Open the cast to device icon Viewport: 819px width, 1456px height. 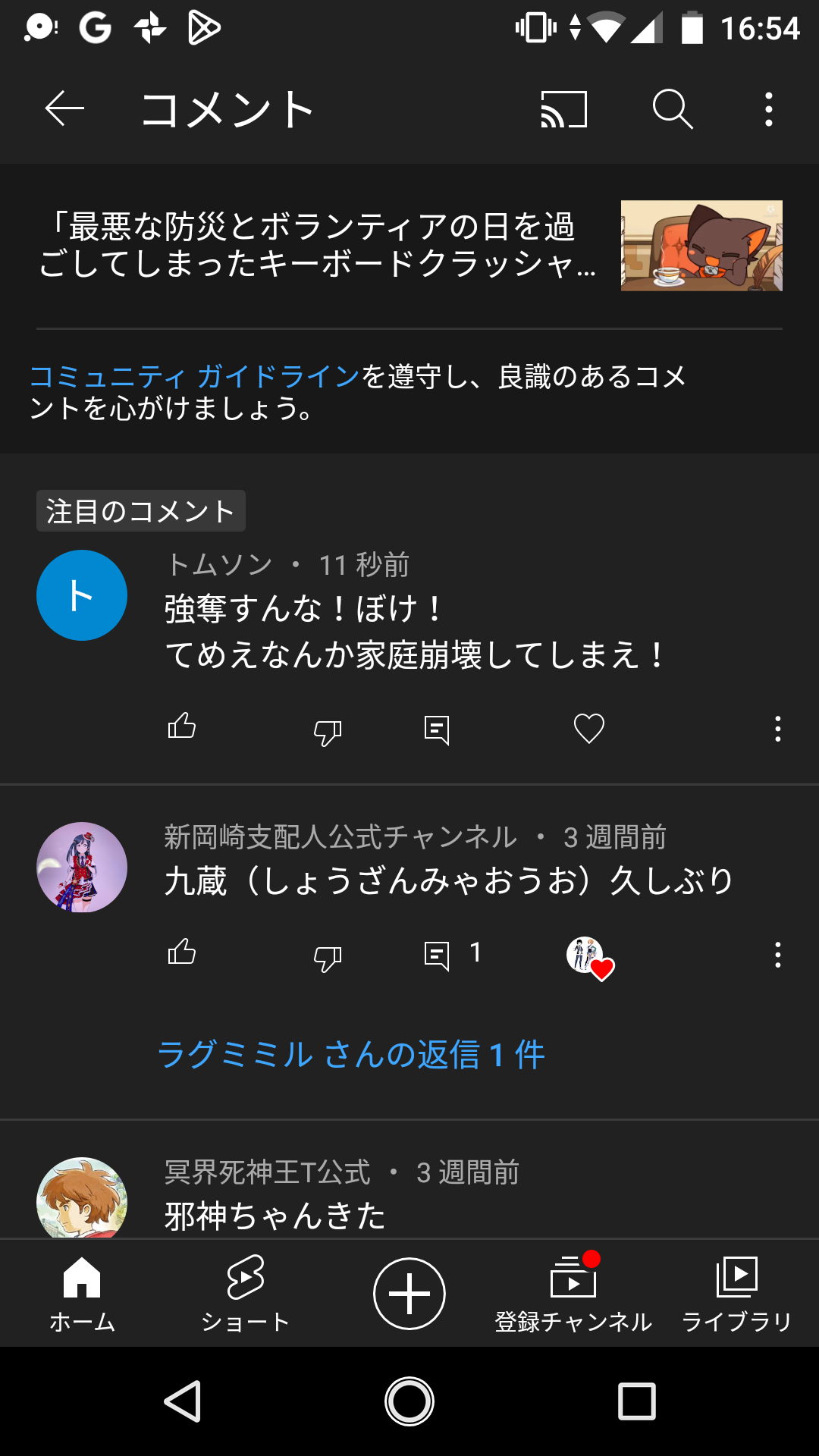point(563,109)
